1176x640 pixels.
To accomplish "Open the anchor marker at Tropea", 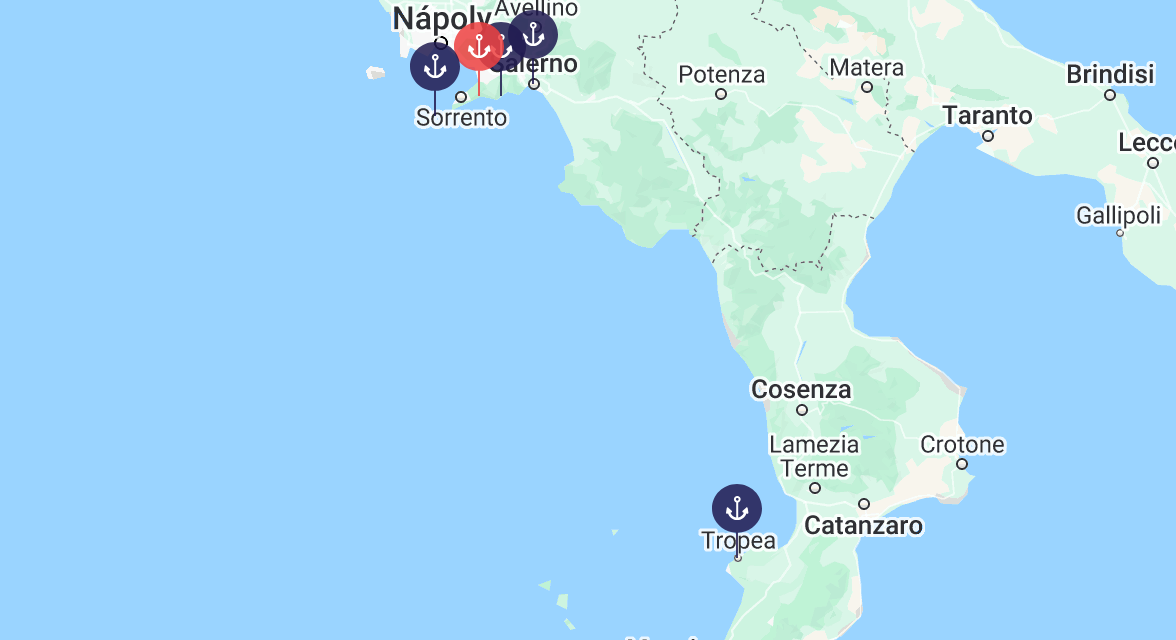I will [737, 509].
